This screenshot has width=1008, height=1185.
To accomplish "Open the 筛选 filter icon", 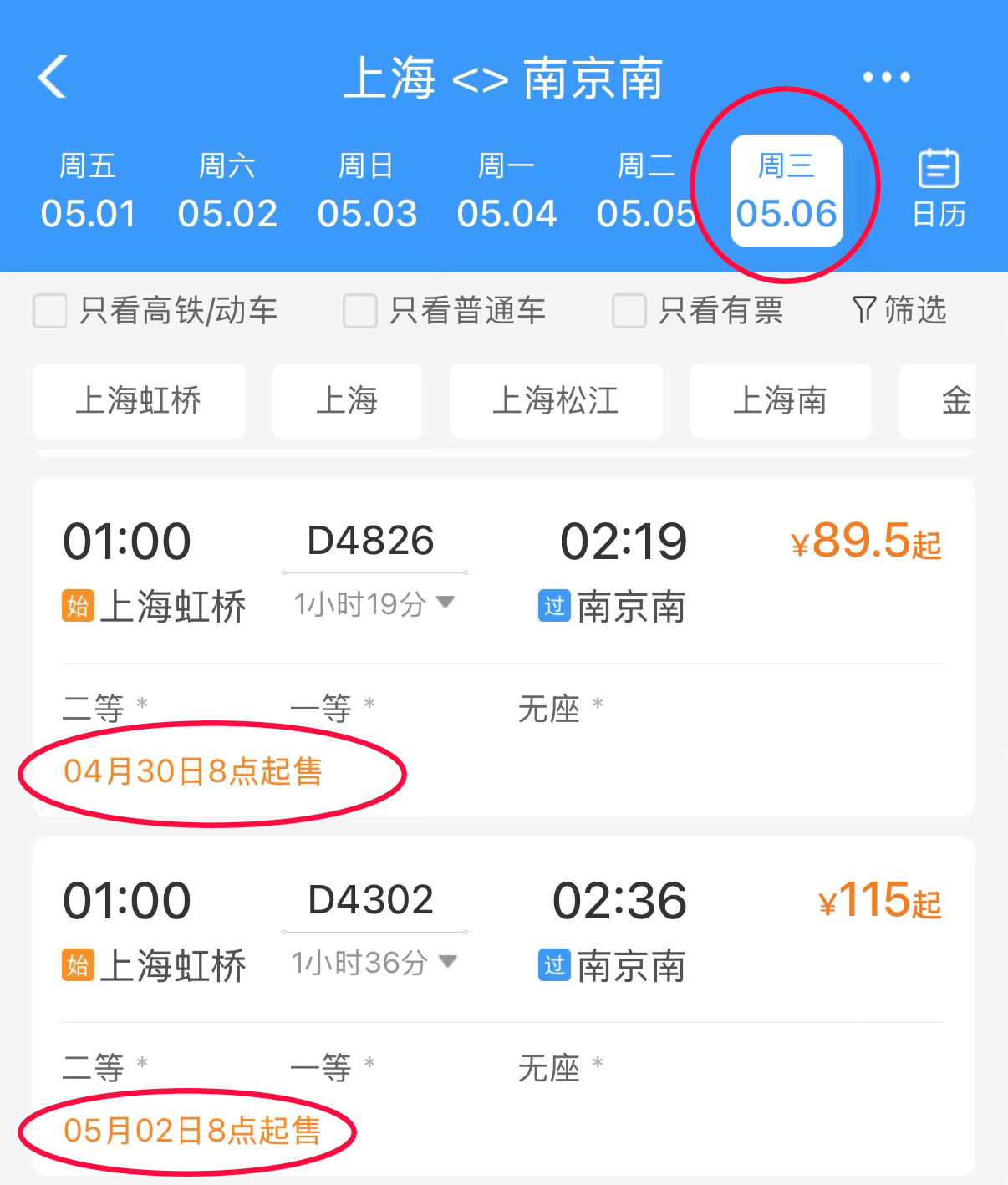I will point(898,310).
